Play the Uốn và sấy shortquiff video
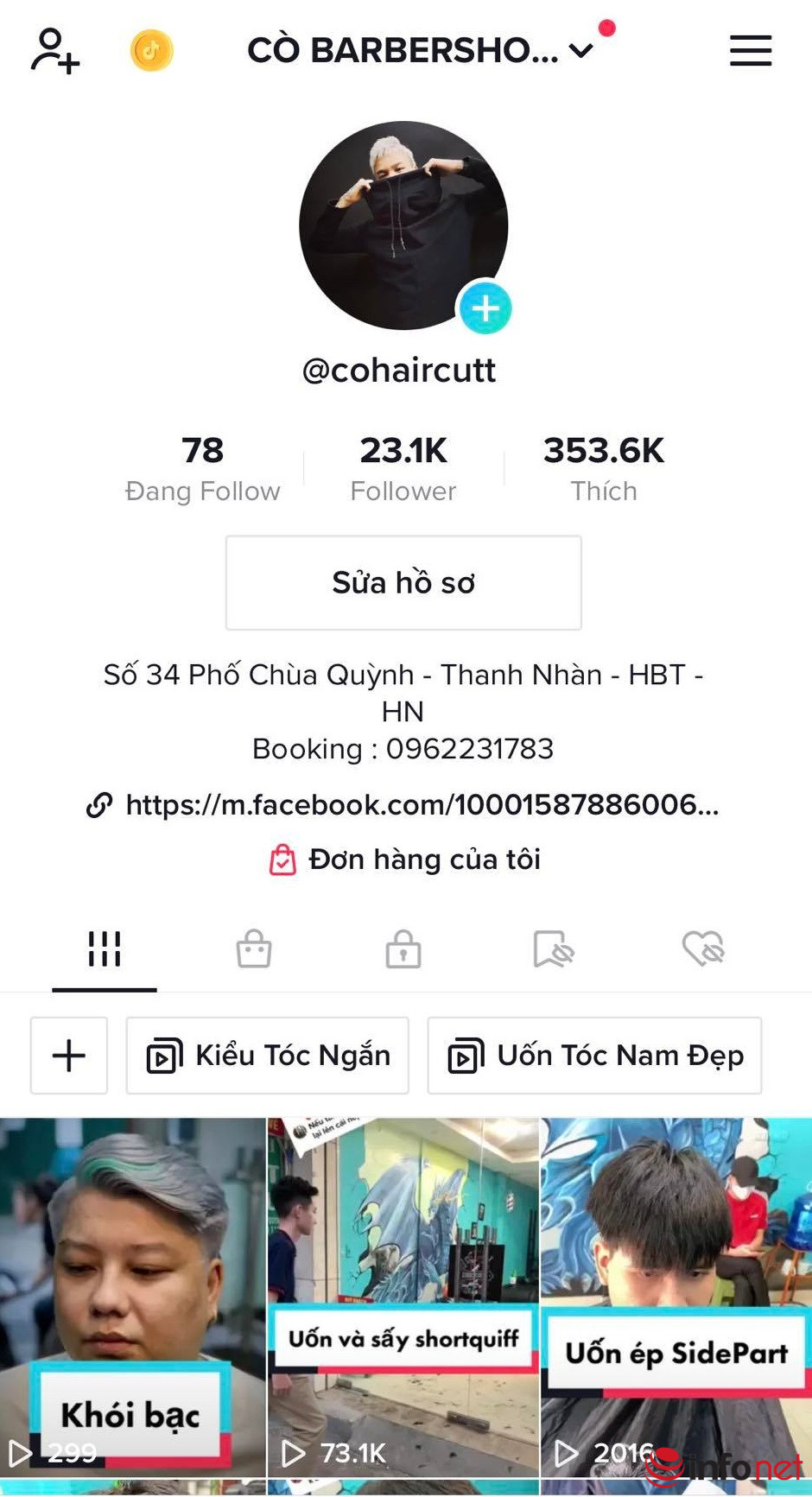Screen dimensions: 812x1497 tap(403, 1296)
